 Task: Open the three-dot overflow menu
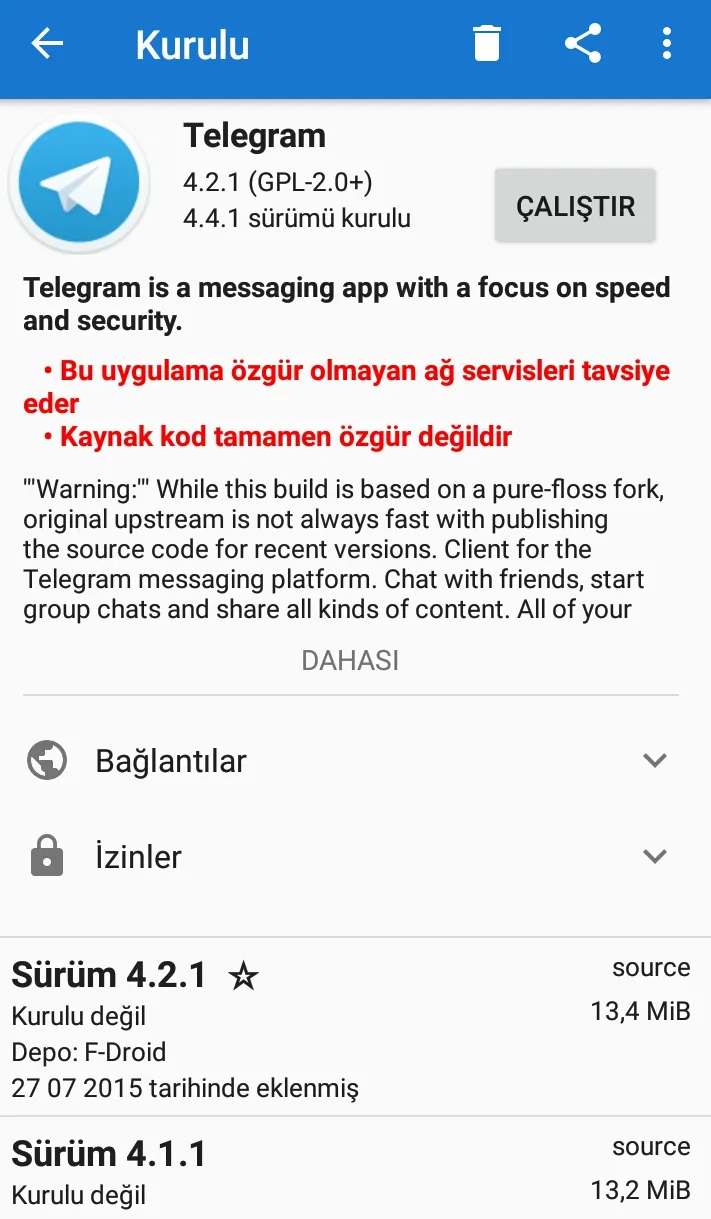pos(667,44)
